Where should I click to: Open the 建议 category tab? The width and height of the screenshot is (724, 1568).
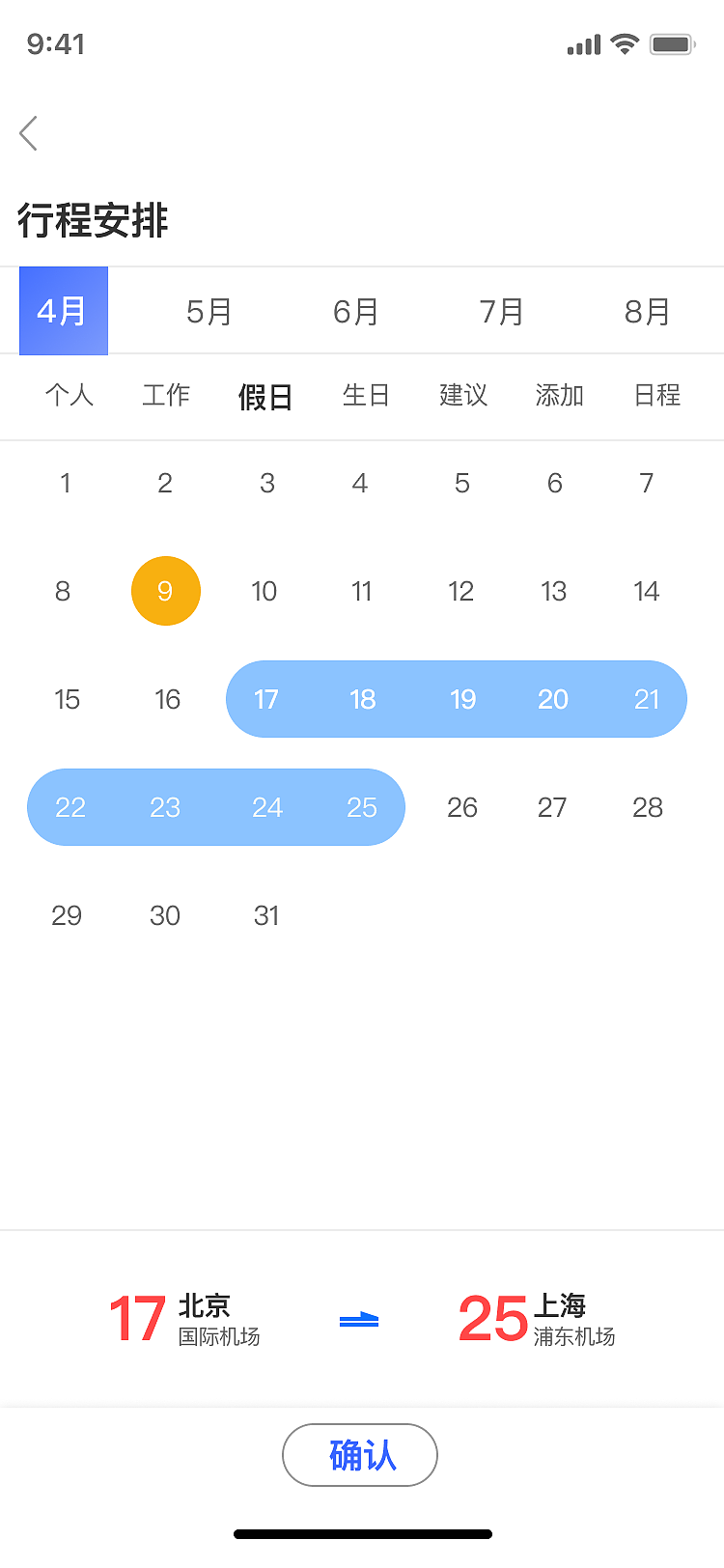click(x=463, y=395)
